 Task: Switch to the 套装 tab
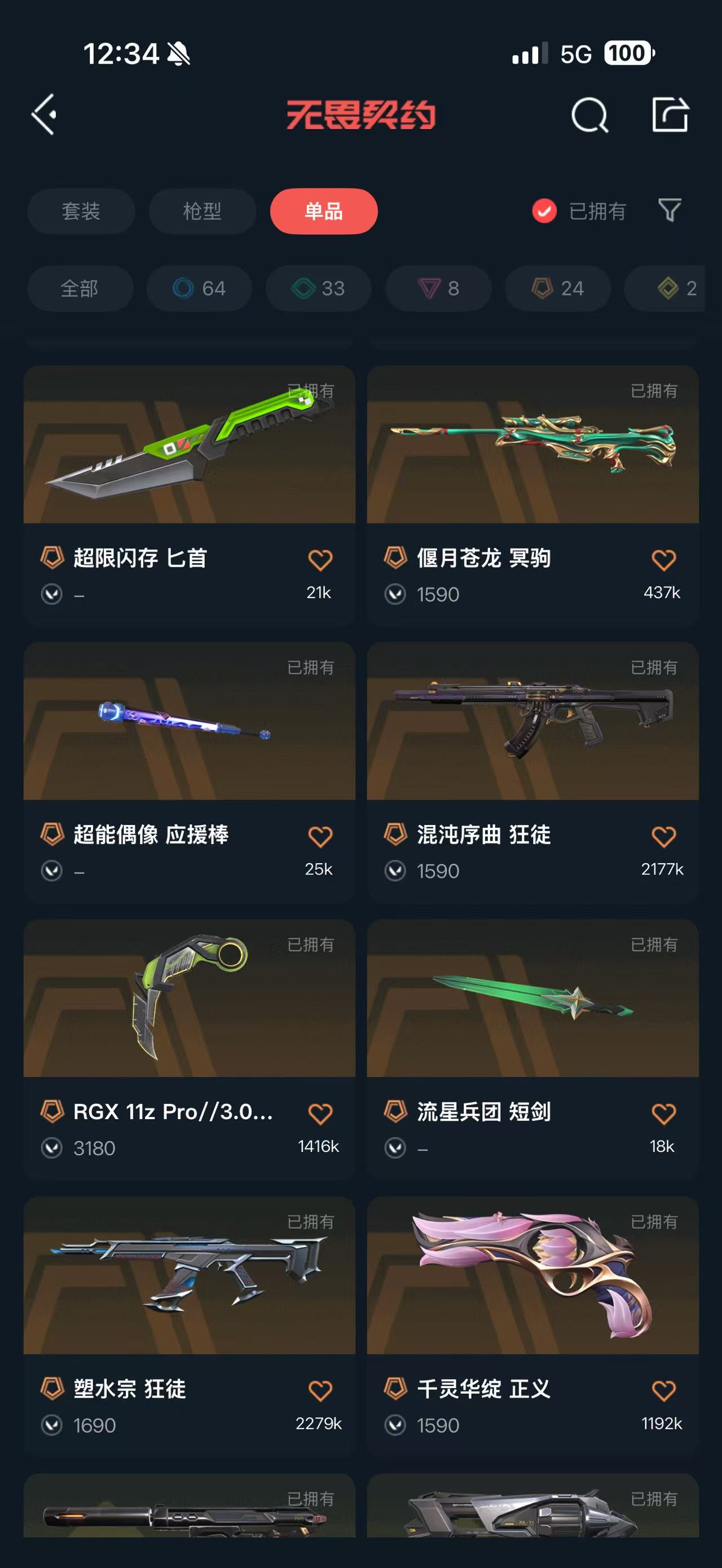click(x=81, y=211)
